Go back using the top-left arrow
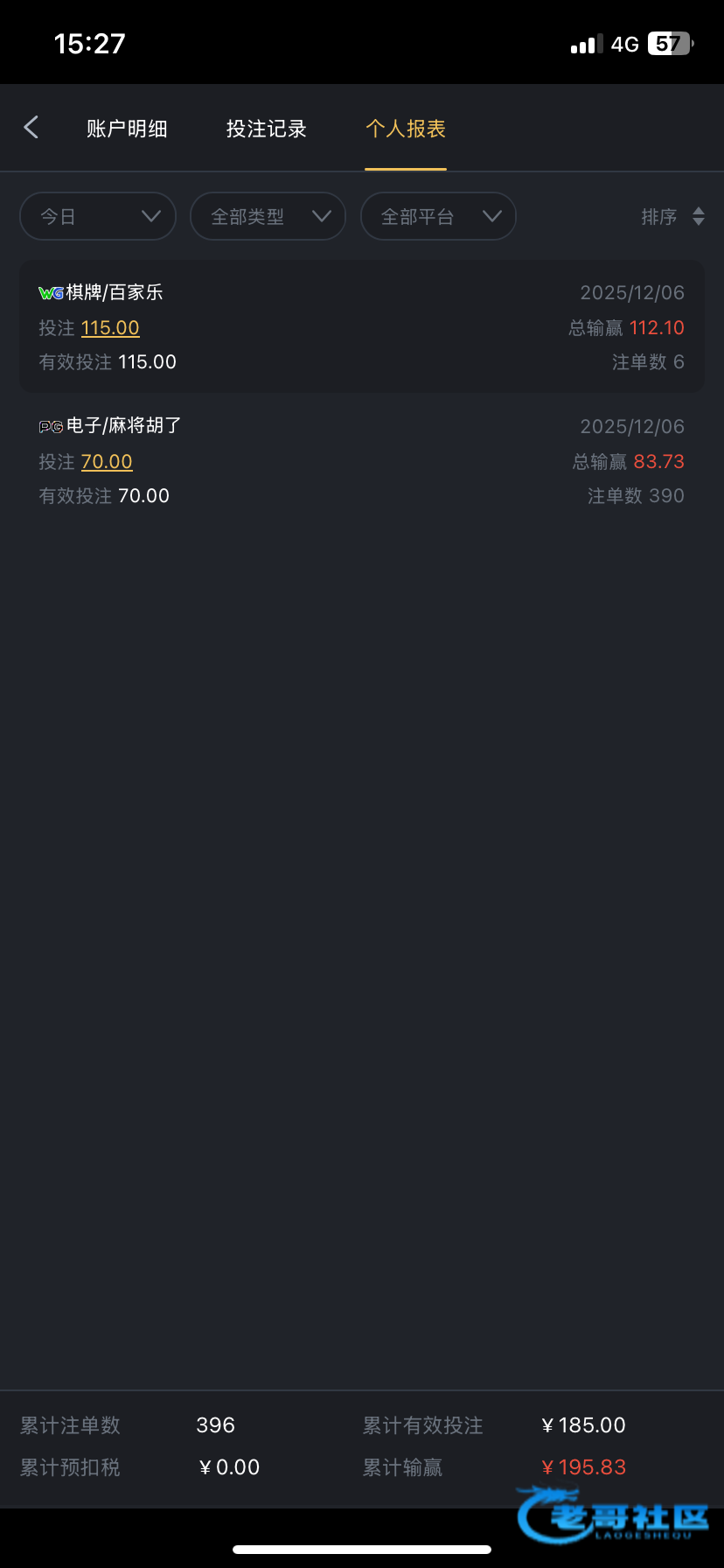Viewport: 724px width, 1568px height. (x=31, y=128)
